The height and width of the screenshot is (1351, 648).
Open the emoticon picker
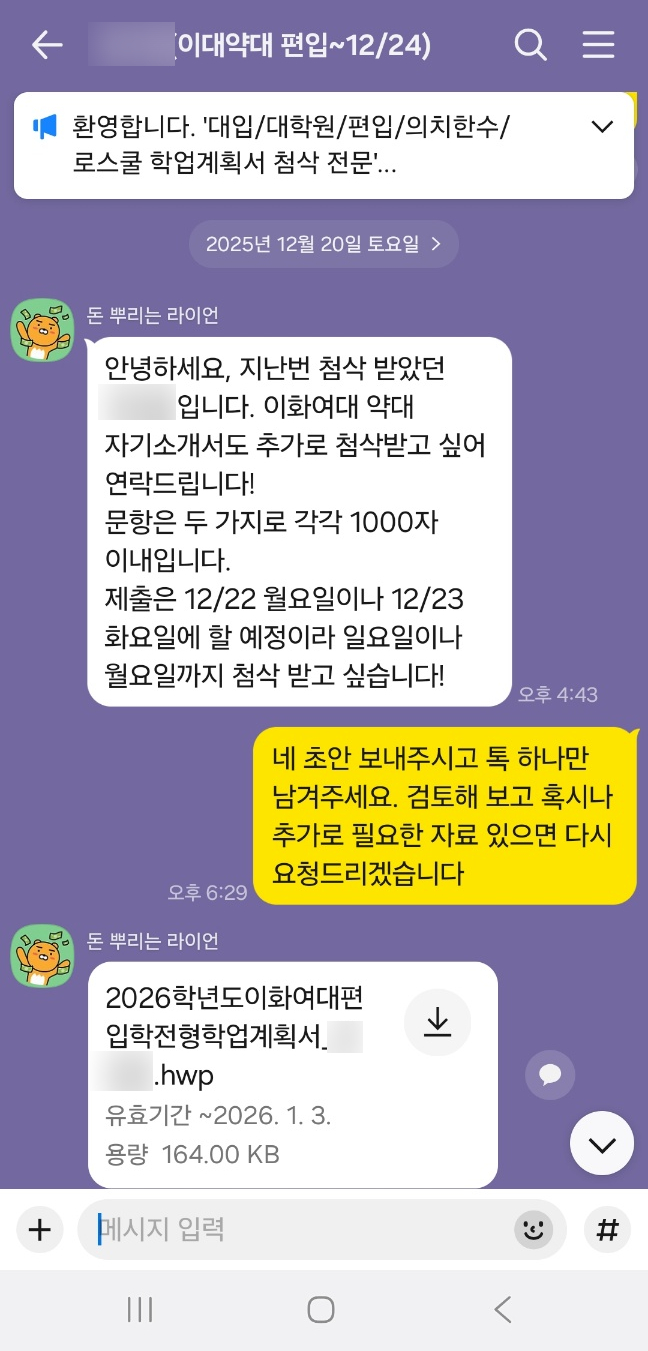point(533,1229)
